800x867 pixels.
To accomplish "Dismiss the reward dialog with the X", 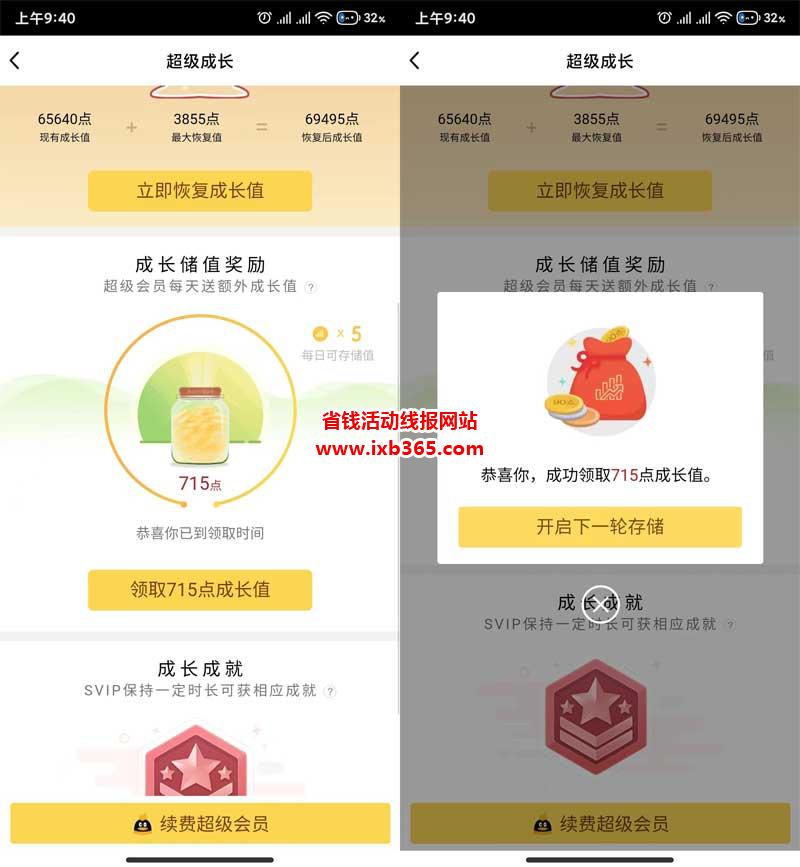I will [598, 601].
